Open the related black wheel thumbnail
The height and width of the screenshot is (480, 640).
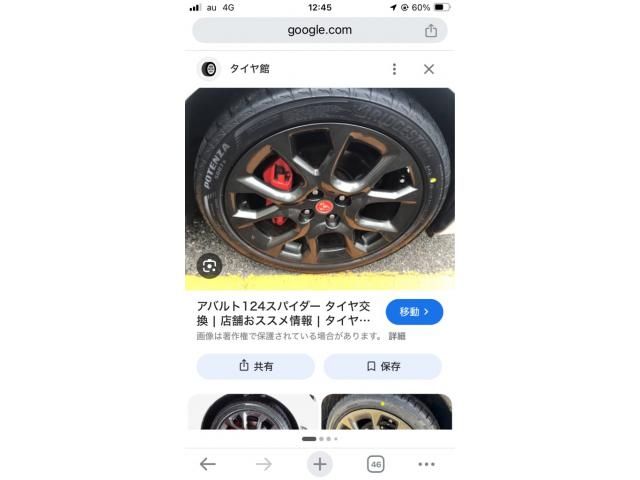tap(252, 412)
